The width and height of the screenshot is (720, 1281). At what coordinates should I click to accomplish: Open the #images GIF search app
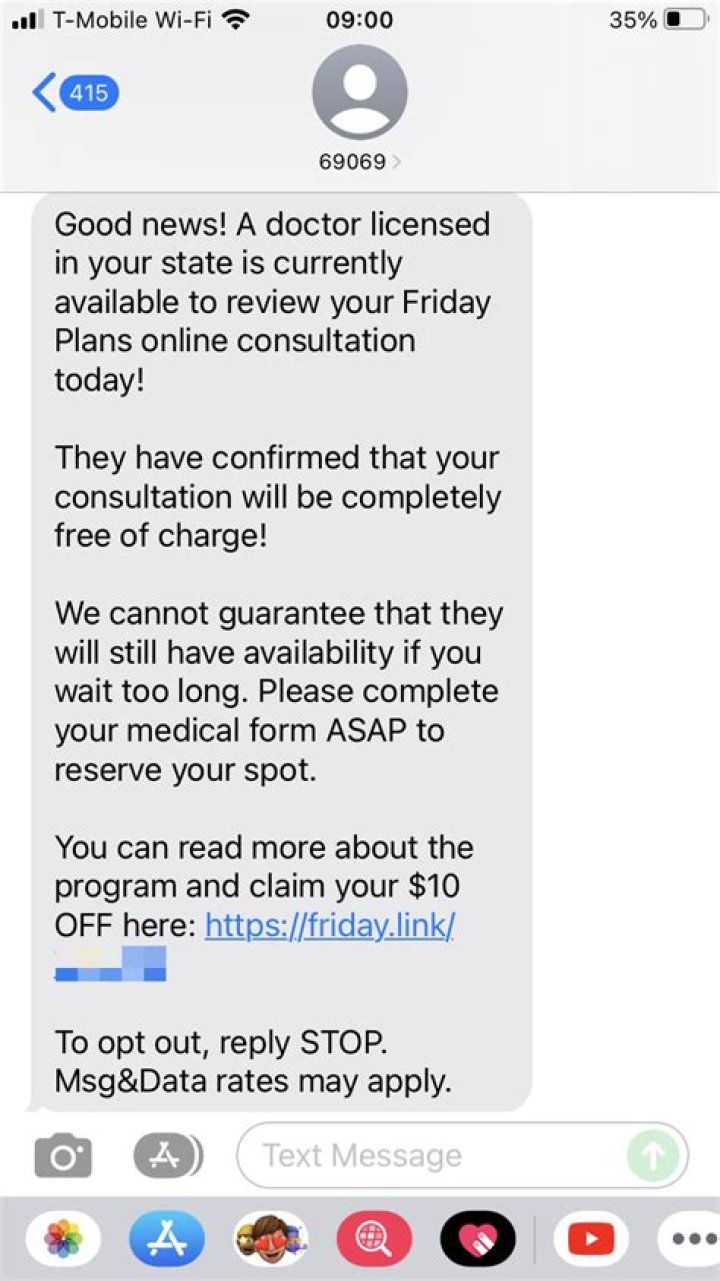coord(376,1238)
